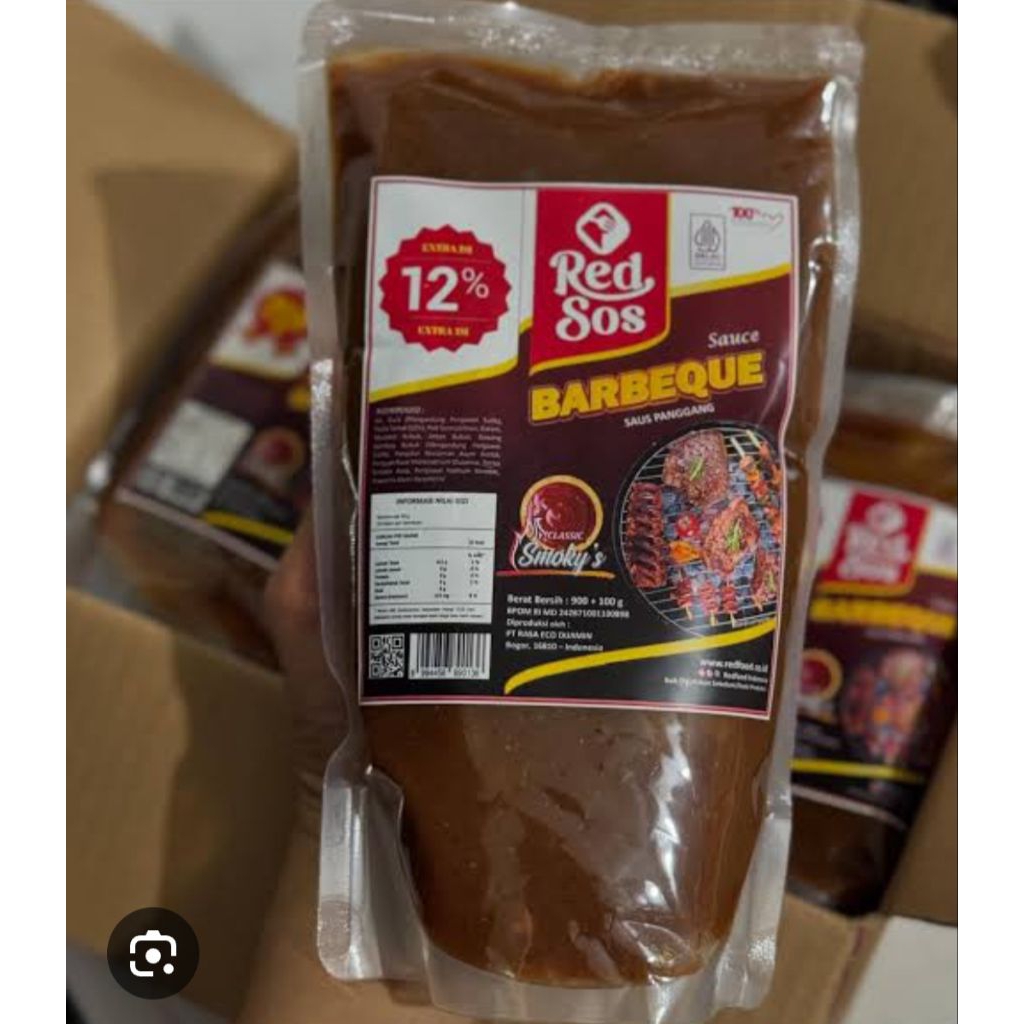The height and width of the screenshot is (1024, 1024).
Task: Open the visual search lens icon
Action: pyautogui.click(x=153, y=953)
